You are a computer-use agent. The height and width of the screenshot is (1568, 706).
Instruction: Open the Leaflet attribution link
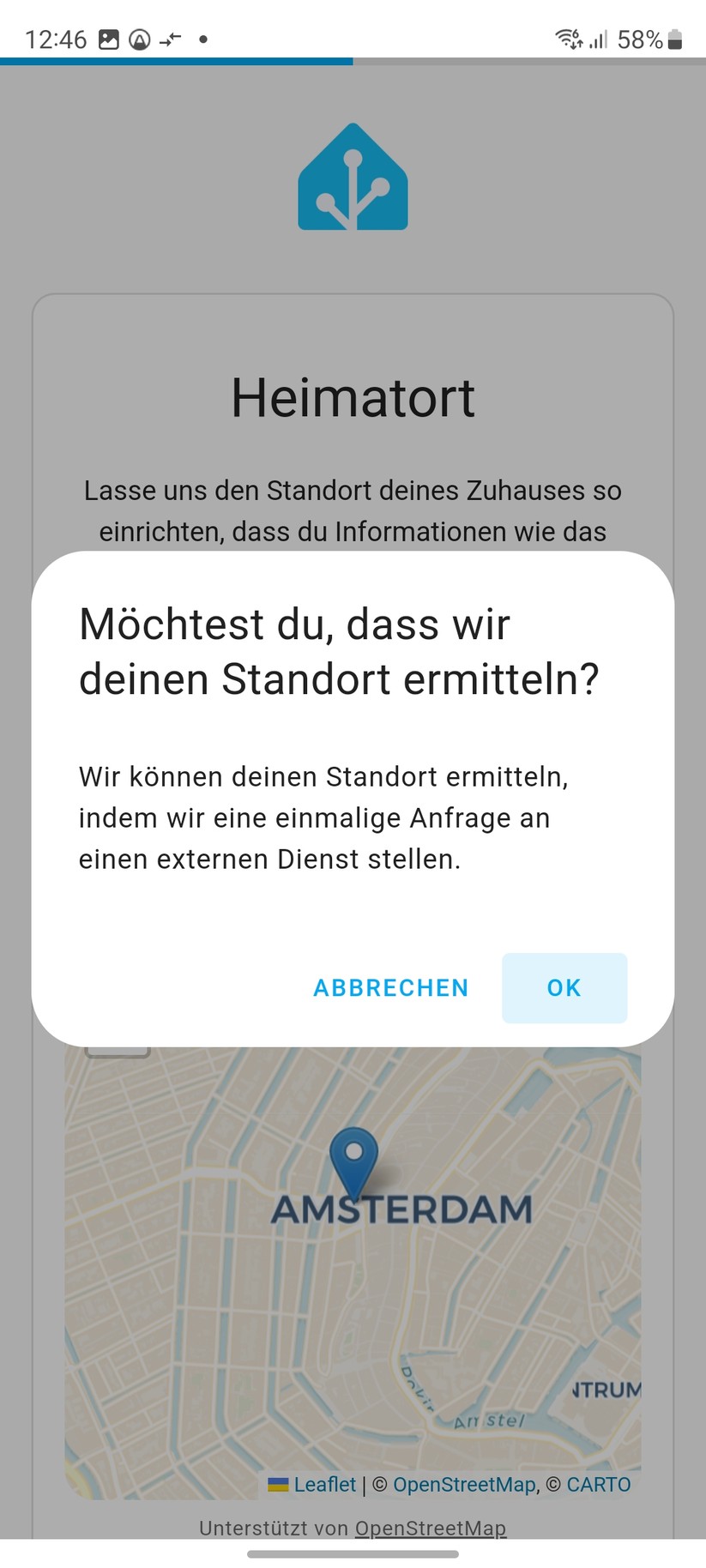(323, 1484)
